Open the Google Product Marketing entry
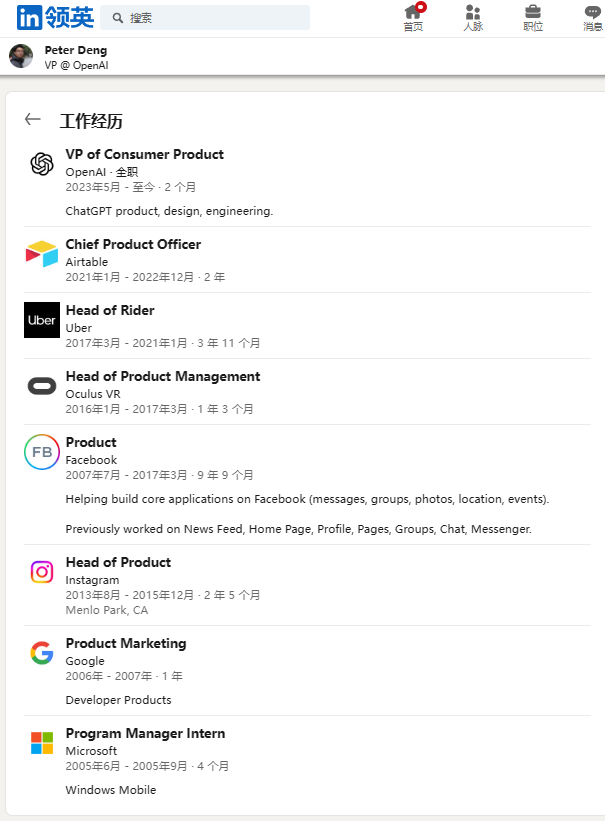The image size is (605, 821). [125, 644]
